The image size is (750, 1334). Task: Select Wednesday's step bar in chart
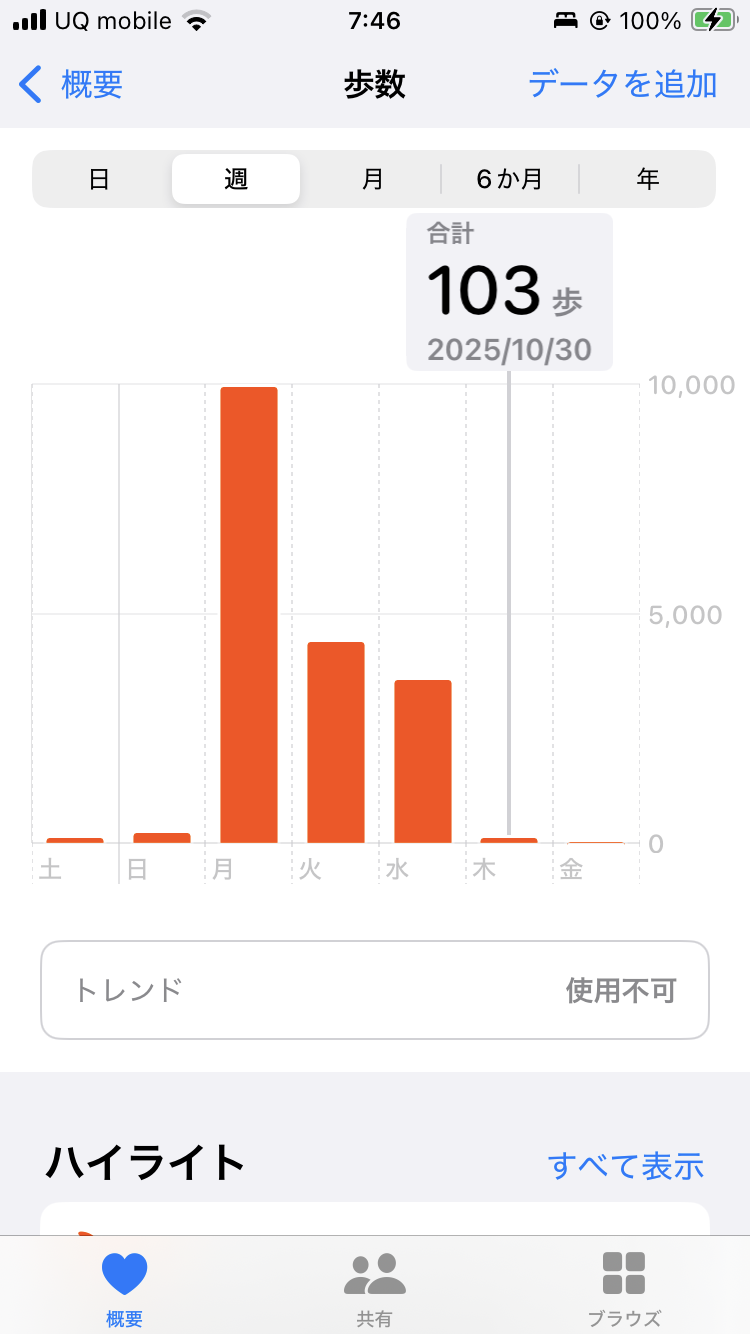(x=422, y=761)
